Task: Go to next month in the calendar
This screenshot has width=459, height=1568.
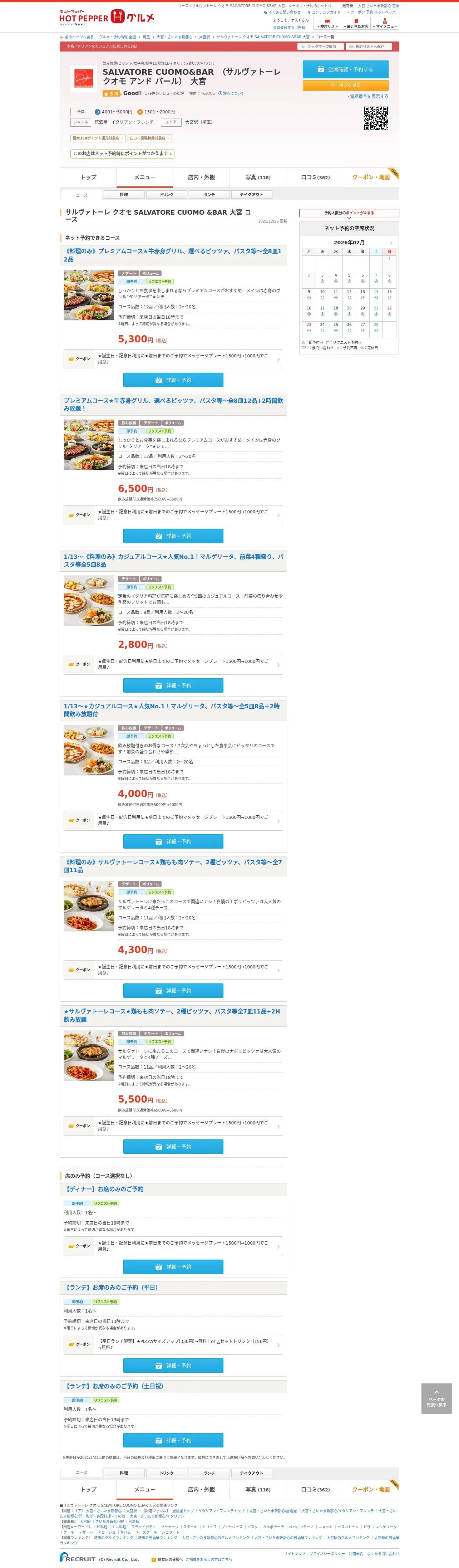Action: 391,243
